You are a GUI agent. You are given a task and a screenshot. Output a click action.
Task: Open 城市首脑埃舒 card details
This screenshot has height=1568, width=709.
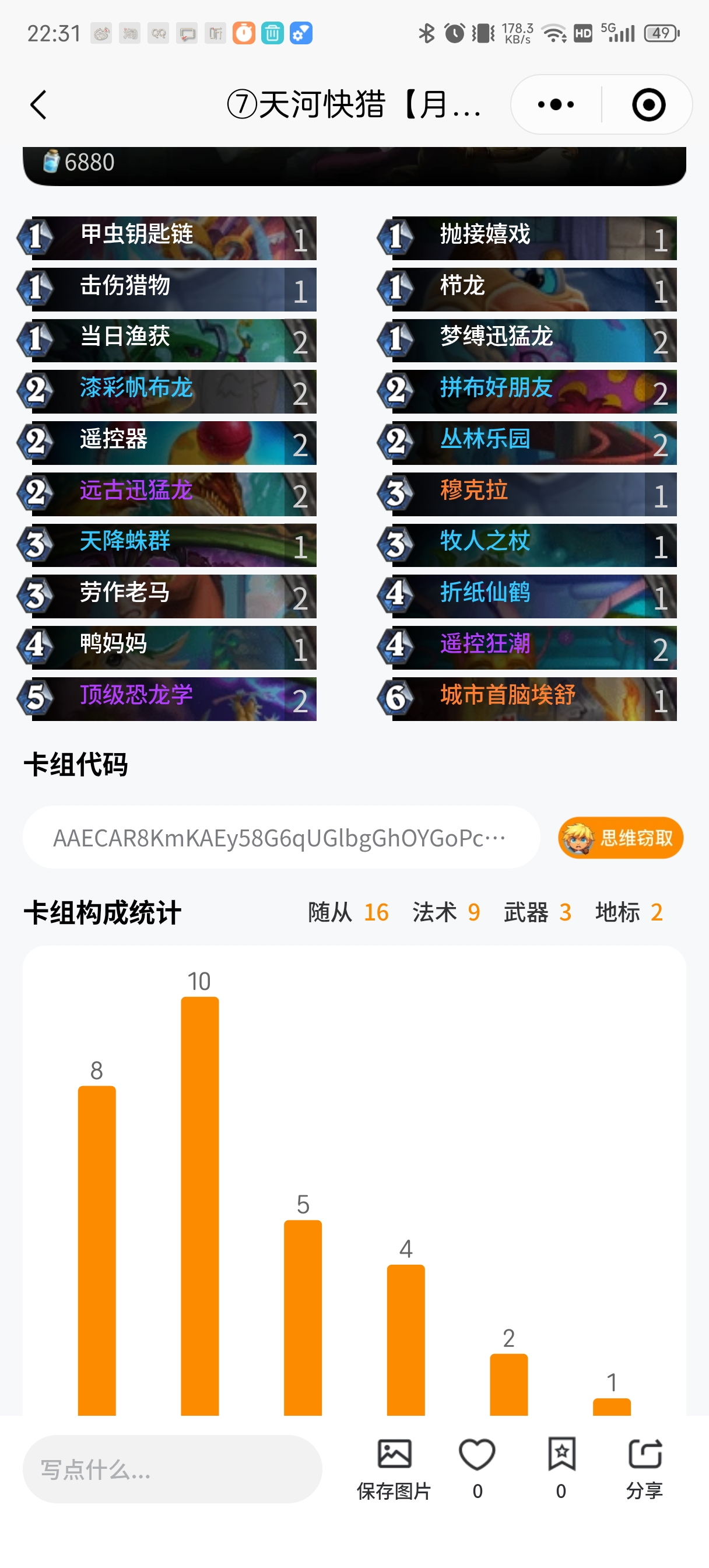pyautogui.click(x=527, y=699)
